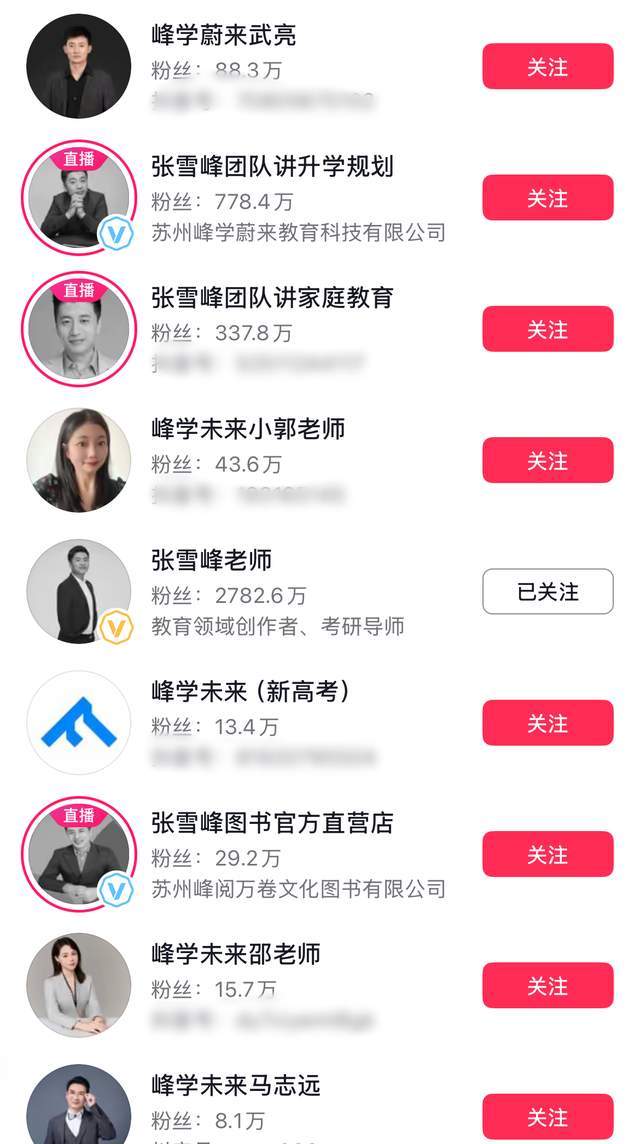View live avatar of 张雪峰图书官方直营店
Viewport: 640px width, 1144px height.
[79, 855]
